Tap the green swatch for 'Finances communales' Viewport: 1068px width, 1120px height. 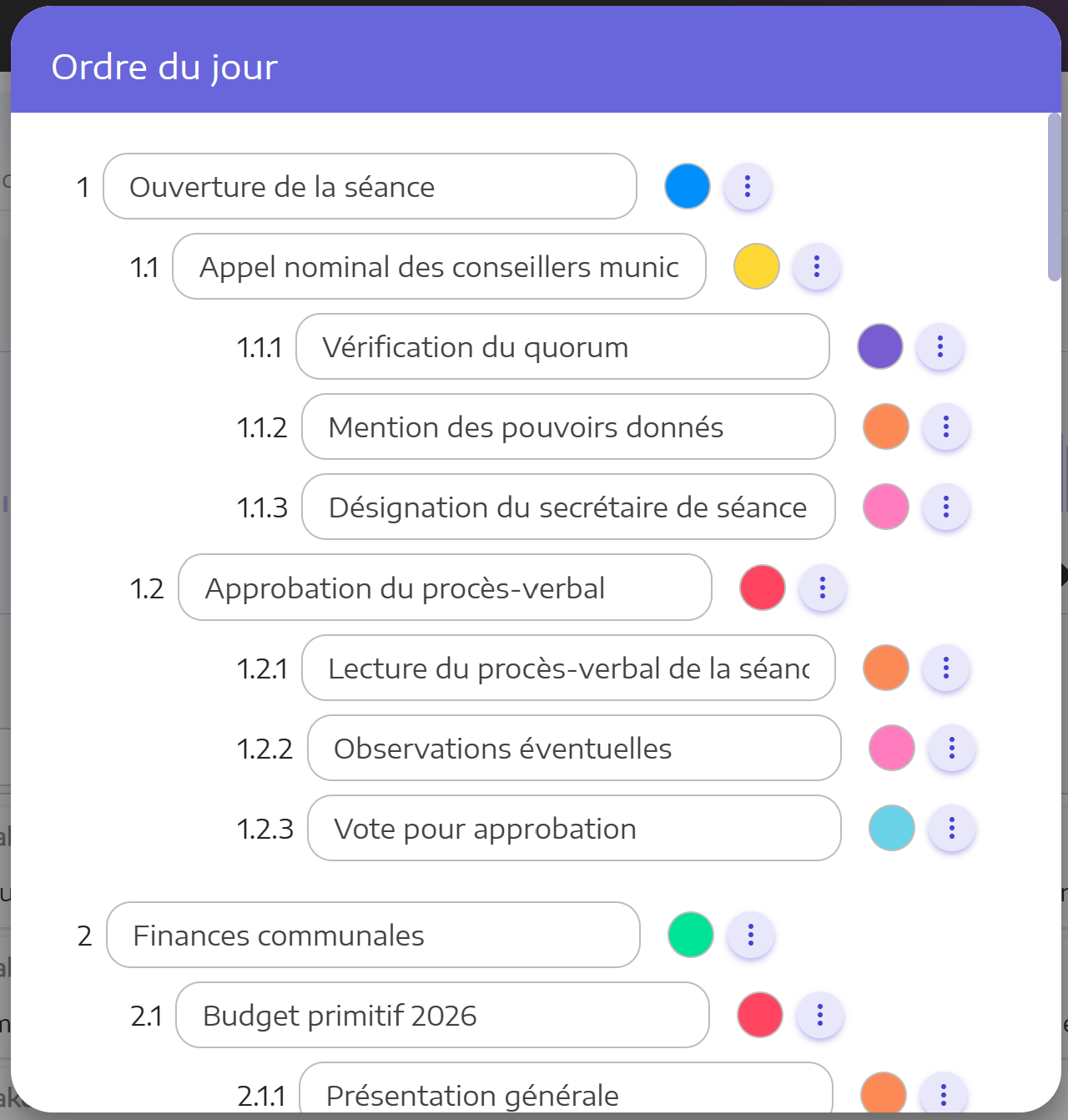pos(690,935)
